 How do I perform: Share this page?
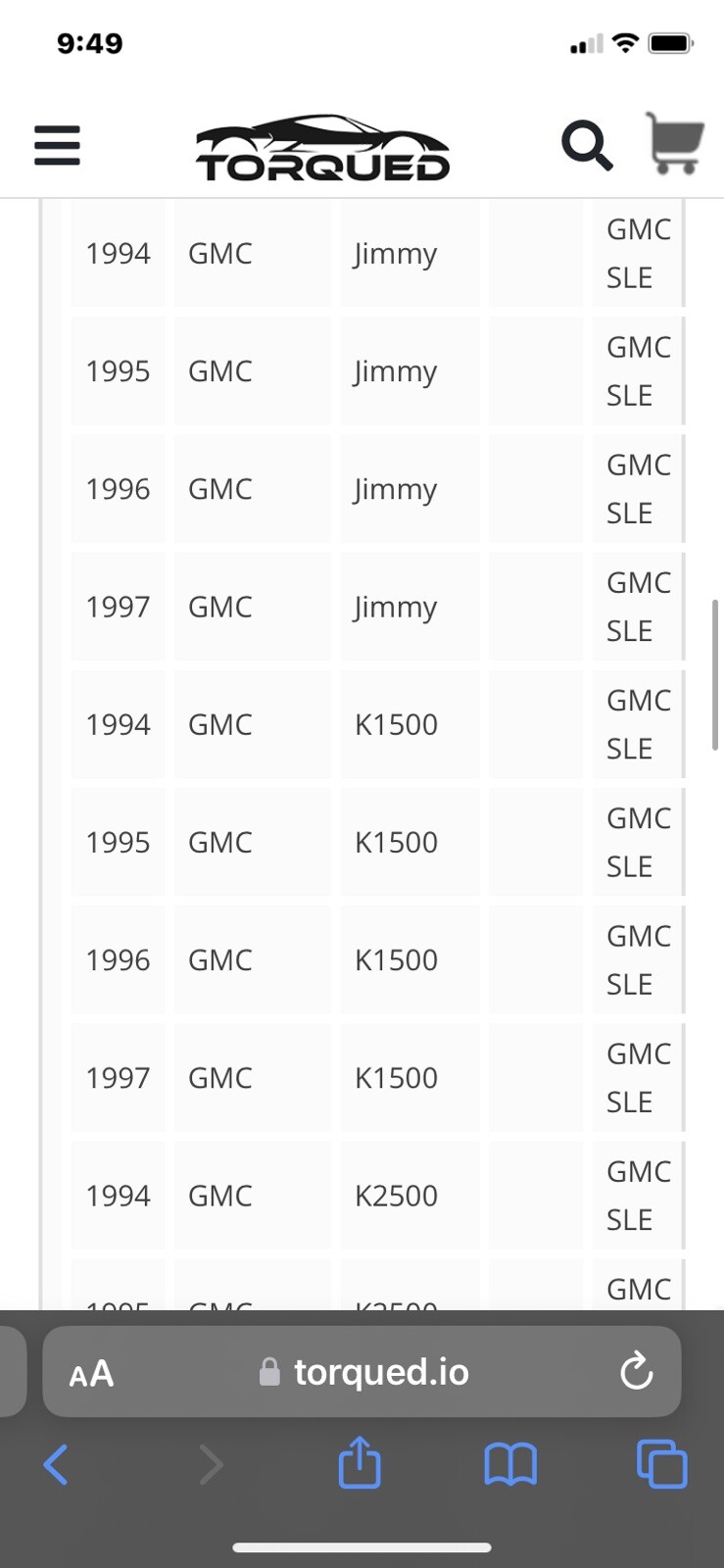[x=360, y=1463]
